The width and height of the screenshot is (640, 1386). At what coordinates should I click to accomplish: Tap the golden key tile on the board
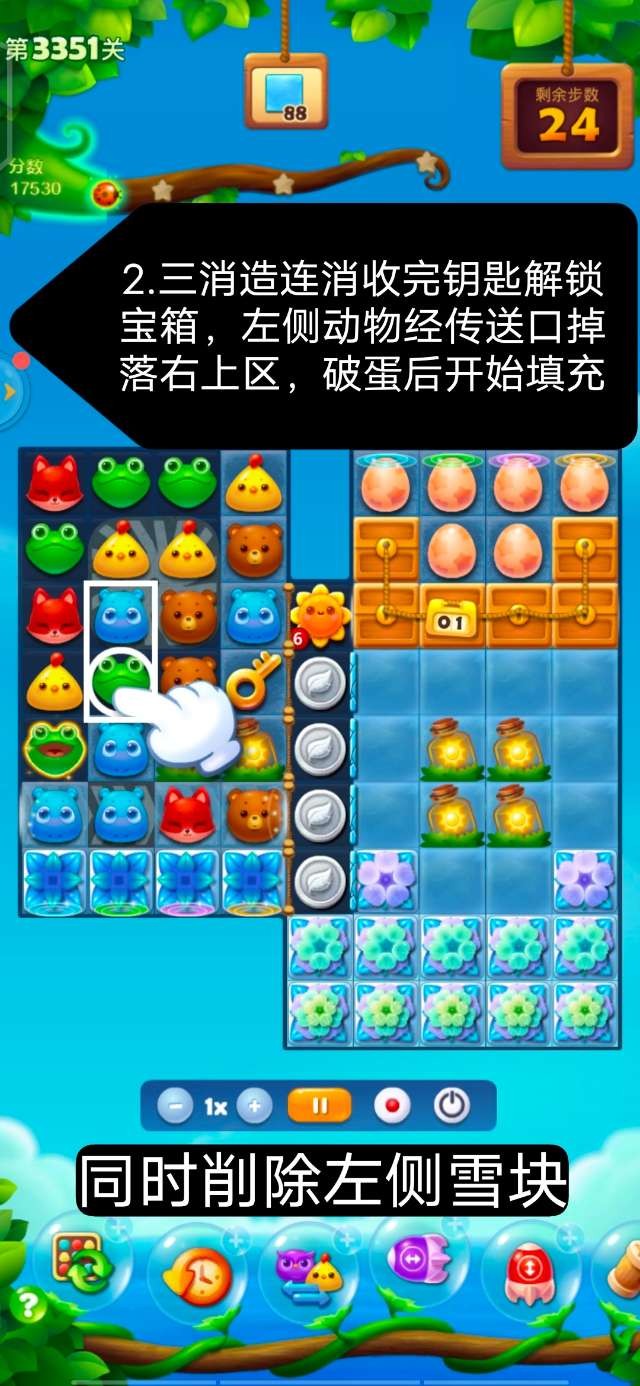[x=251, y=684]
